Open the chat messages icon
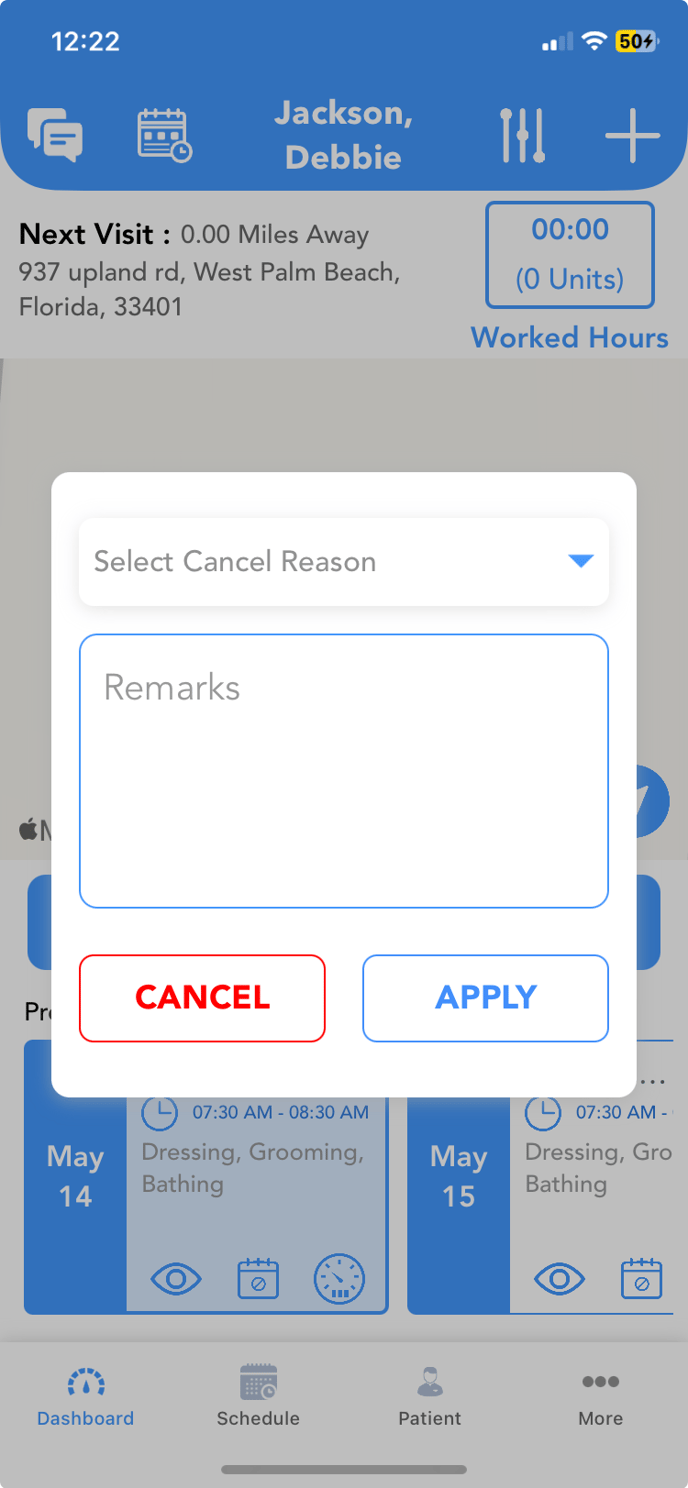The image size is (688, 1488). [x=55, y=135]
